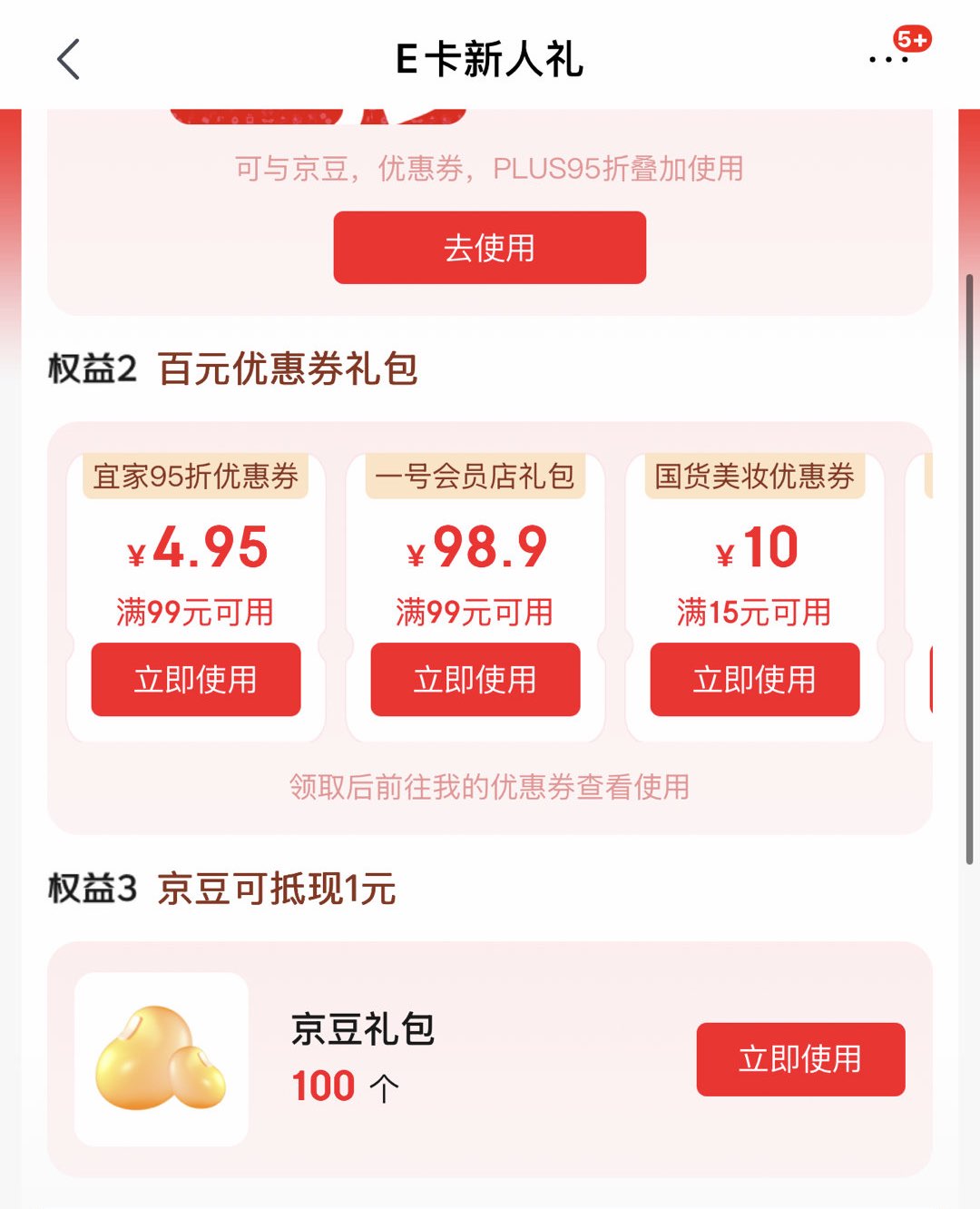
Task: Use the 国货美妆优惠券 coupon now
Action: click(x=754, y=680)
